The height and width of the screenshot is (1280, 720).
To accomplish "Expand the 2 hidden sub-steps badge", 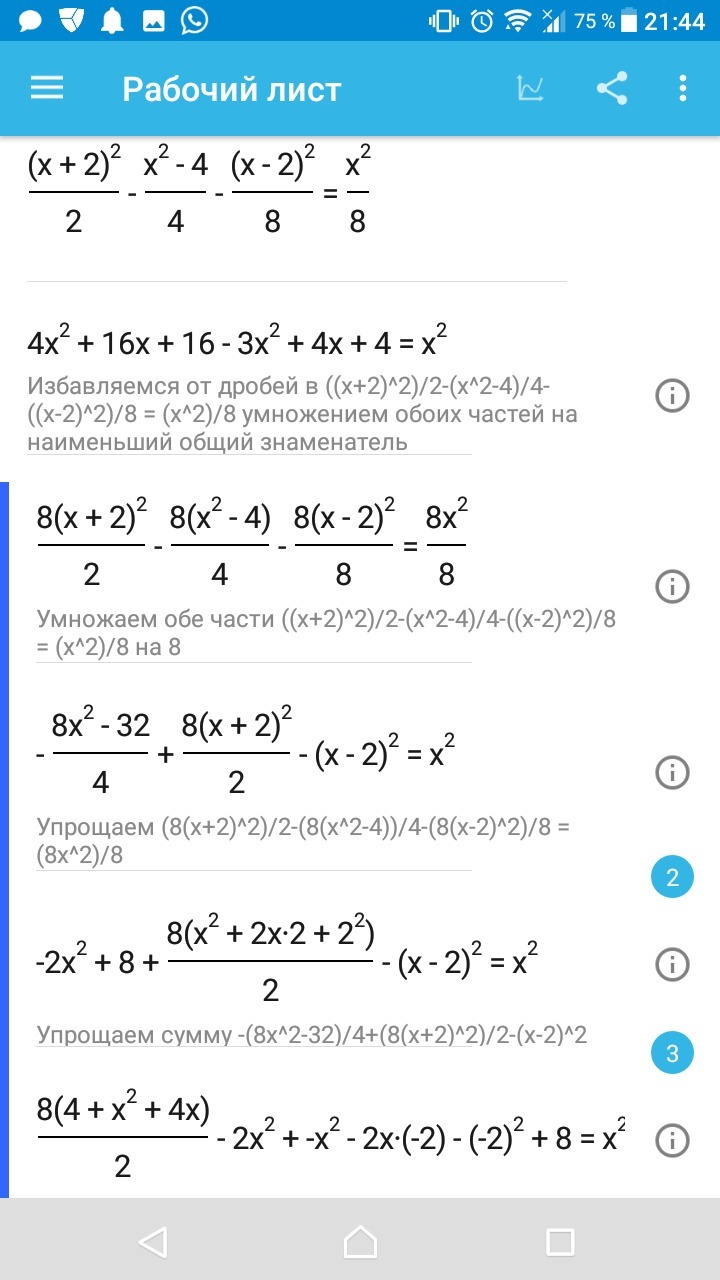I will pyautogui.click(x=672, y=878).
